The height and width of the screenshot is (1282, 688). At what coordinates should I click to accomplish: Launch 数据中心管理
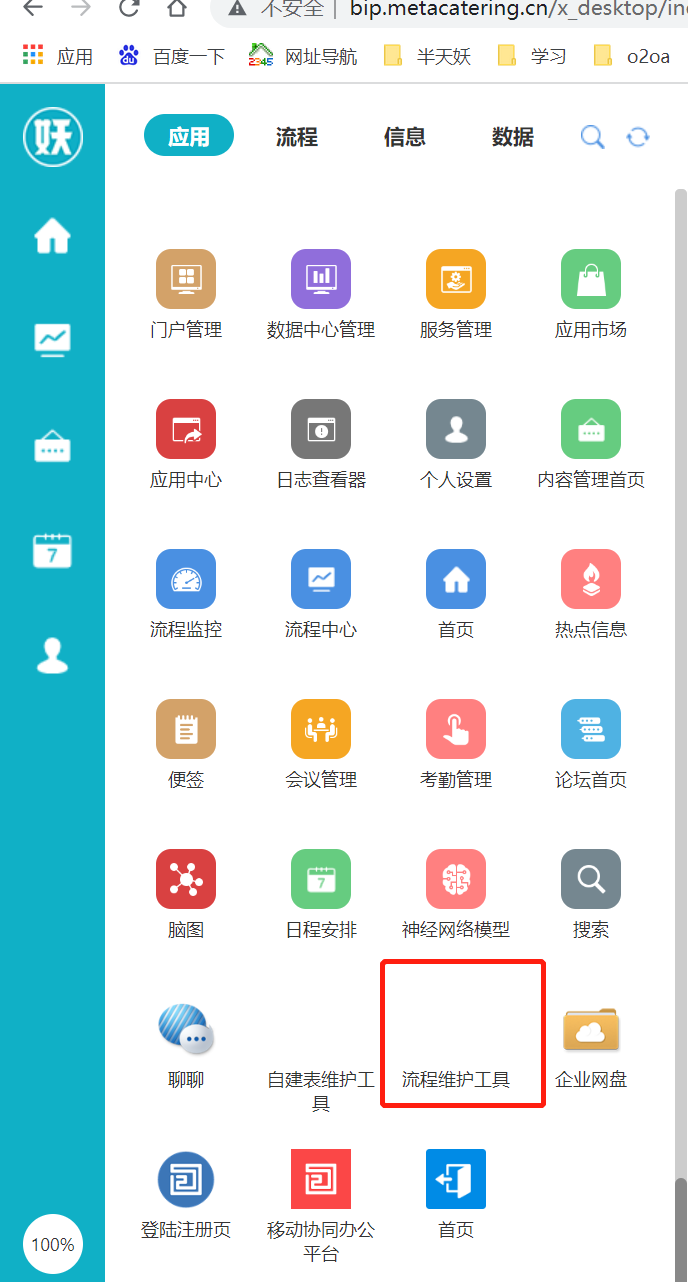tap(321, 279)
